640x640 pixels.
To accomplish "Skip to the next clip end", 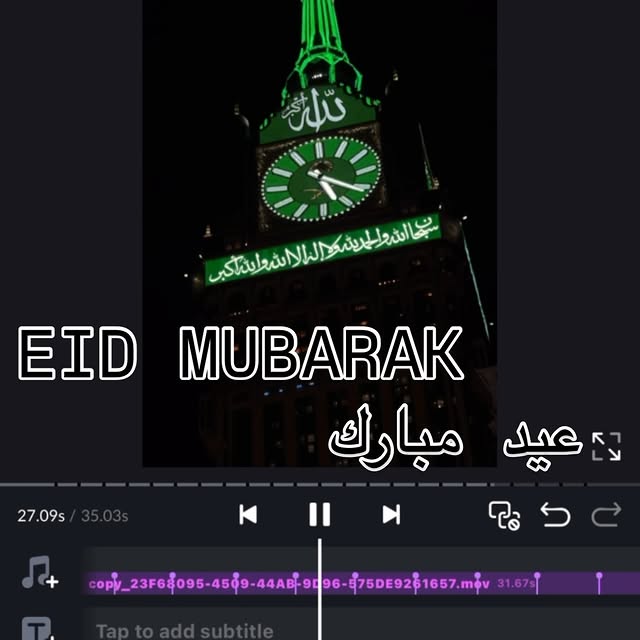I will 391,515.
